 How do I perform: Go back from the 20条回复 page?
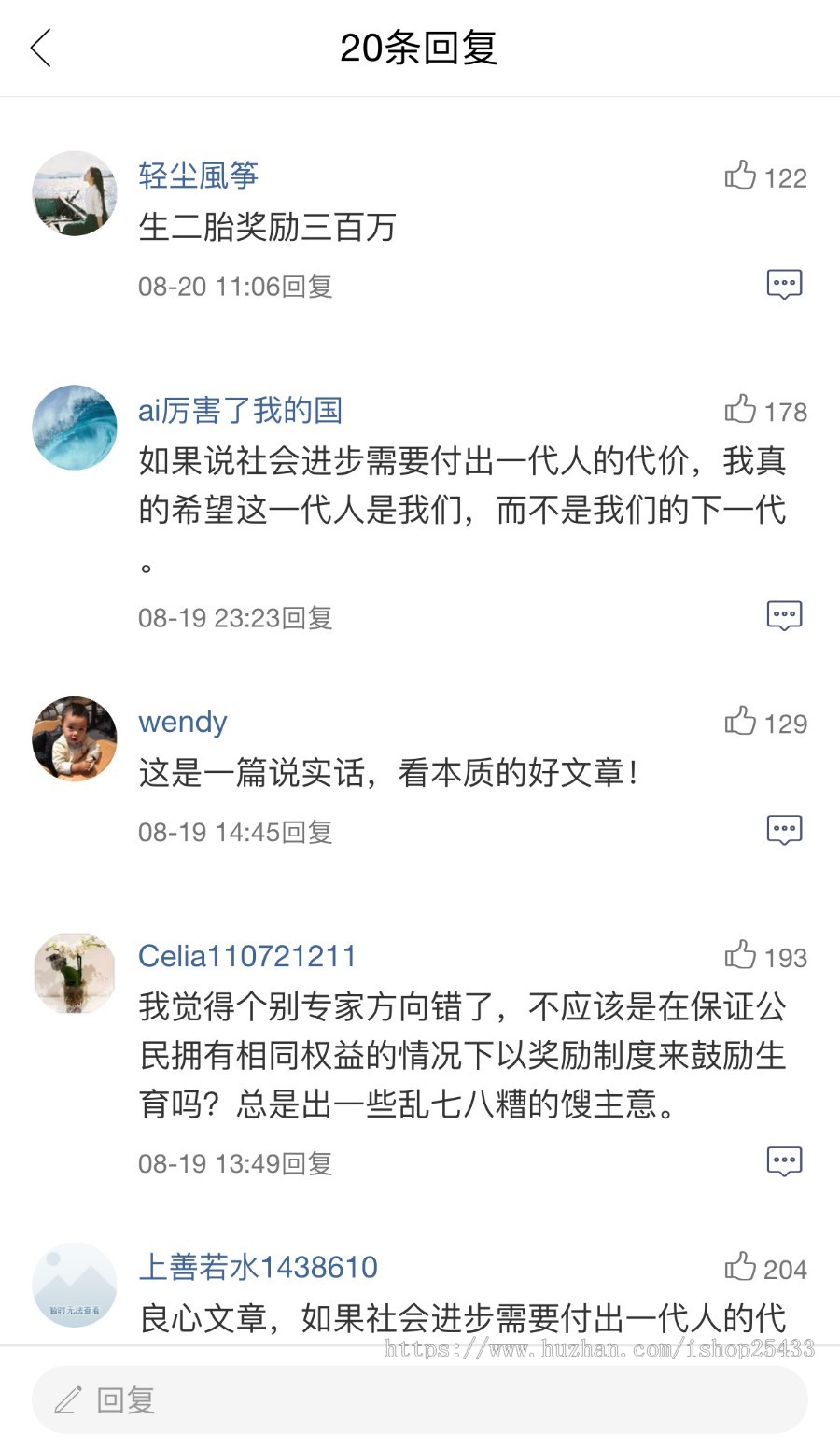pyautogui.click(x=41, y=49)
